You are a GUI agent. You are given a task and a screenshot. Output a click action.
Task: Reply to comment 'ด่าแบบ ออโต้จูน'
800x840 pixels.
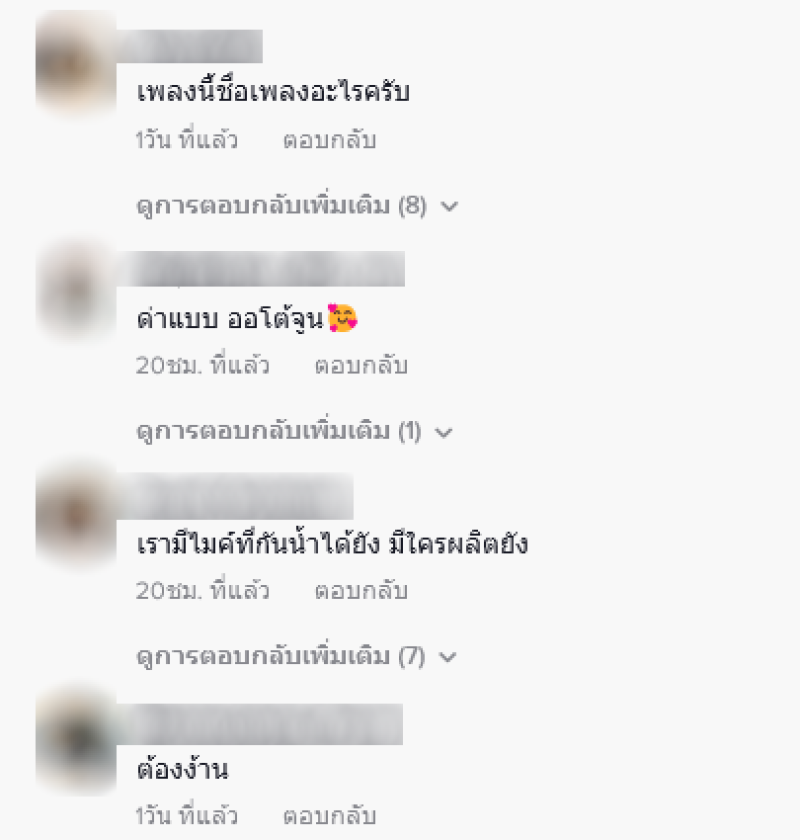pos(361,365)
